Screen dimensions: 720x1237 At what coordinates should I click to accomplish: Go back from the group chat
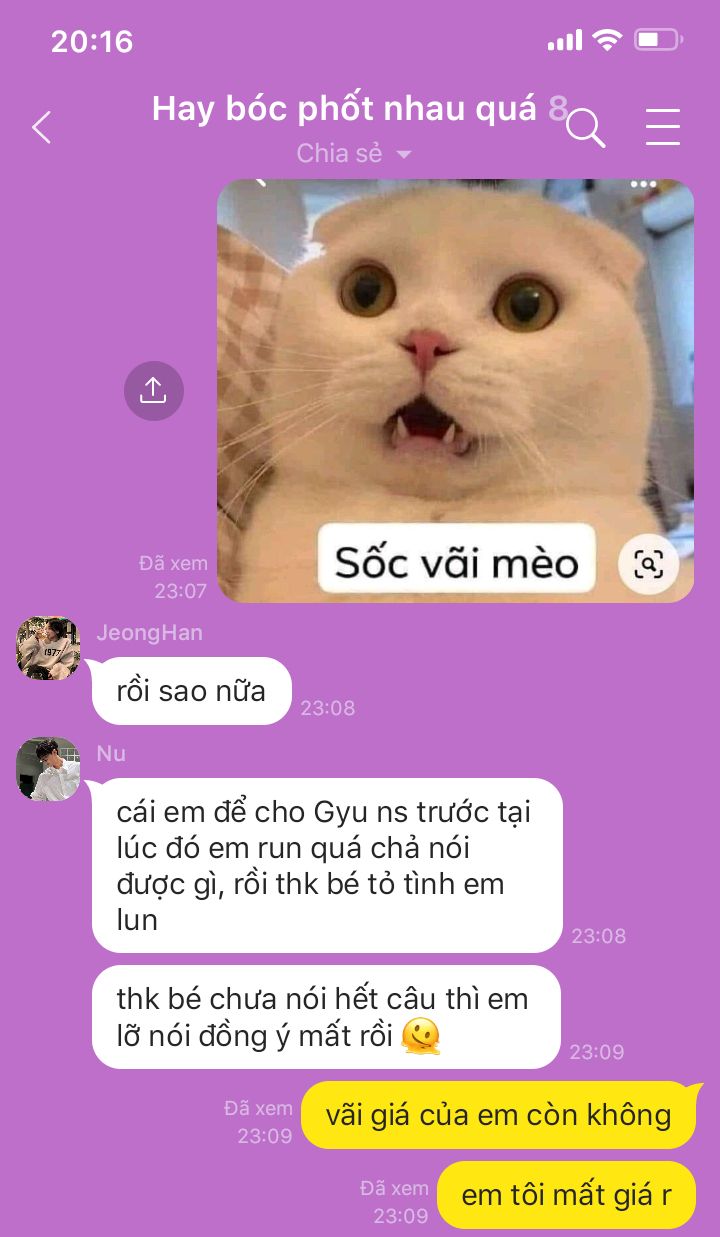(x=41, y=128)
